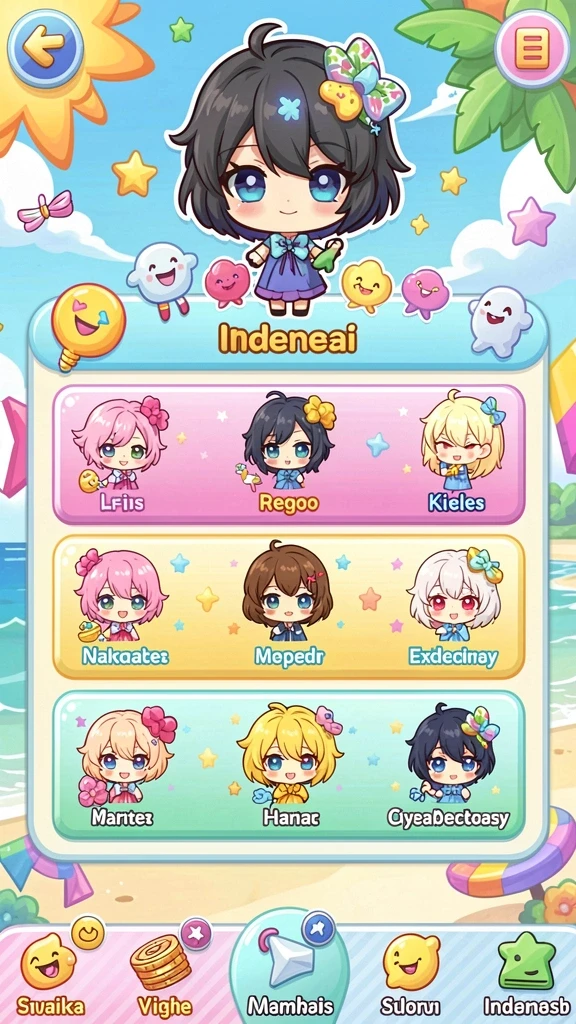Open the menu button at top right
Screen dimensions: 576x1024
(x=532, y=48)
